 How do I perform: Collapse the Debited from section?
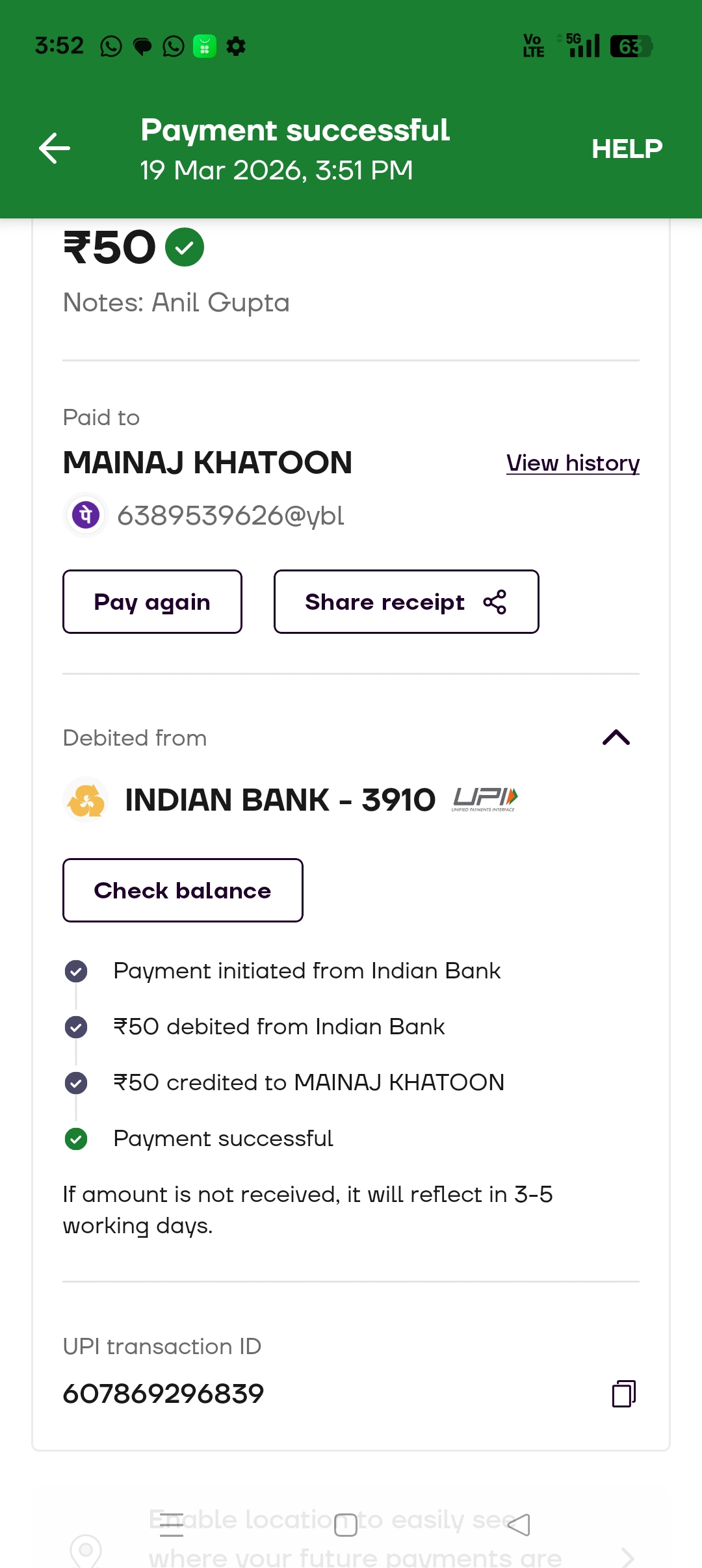[x=616, y=738]
